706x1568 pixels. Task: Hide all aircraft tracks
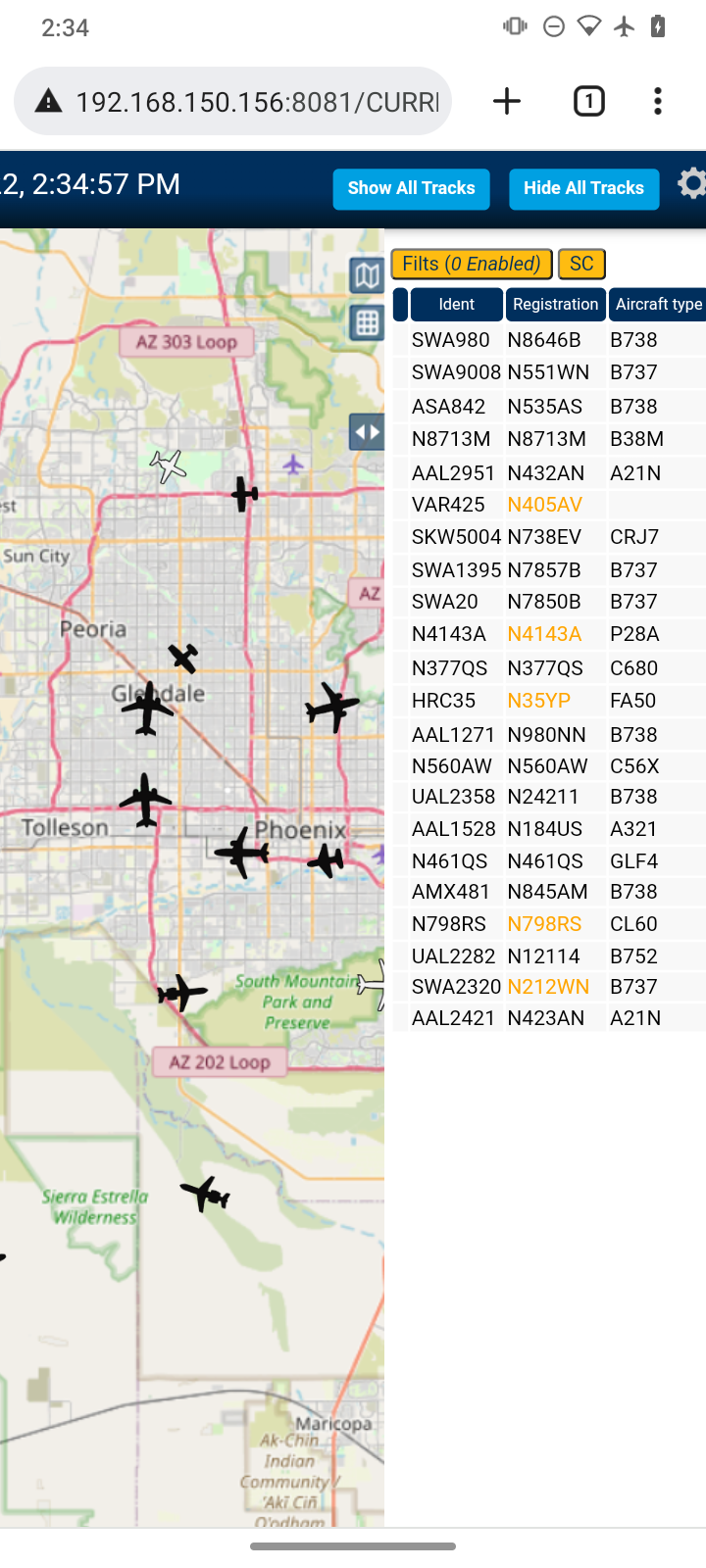click(583, 188)
